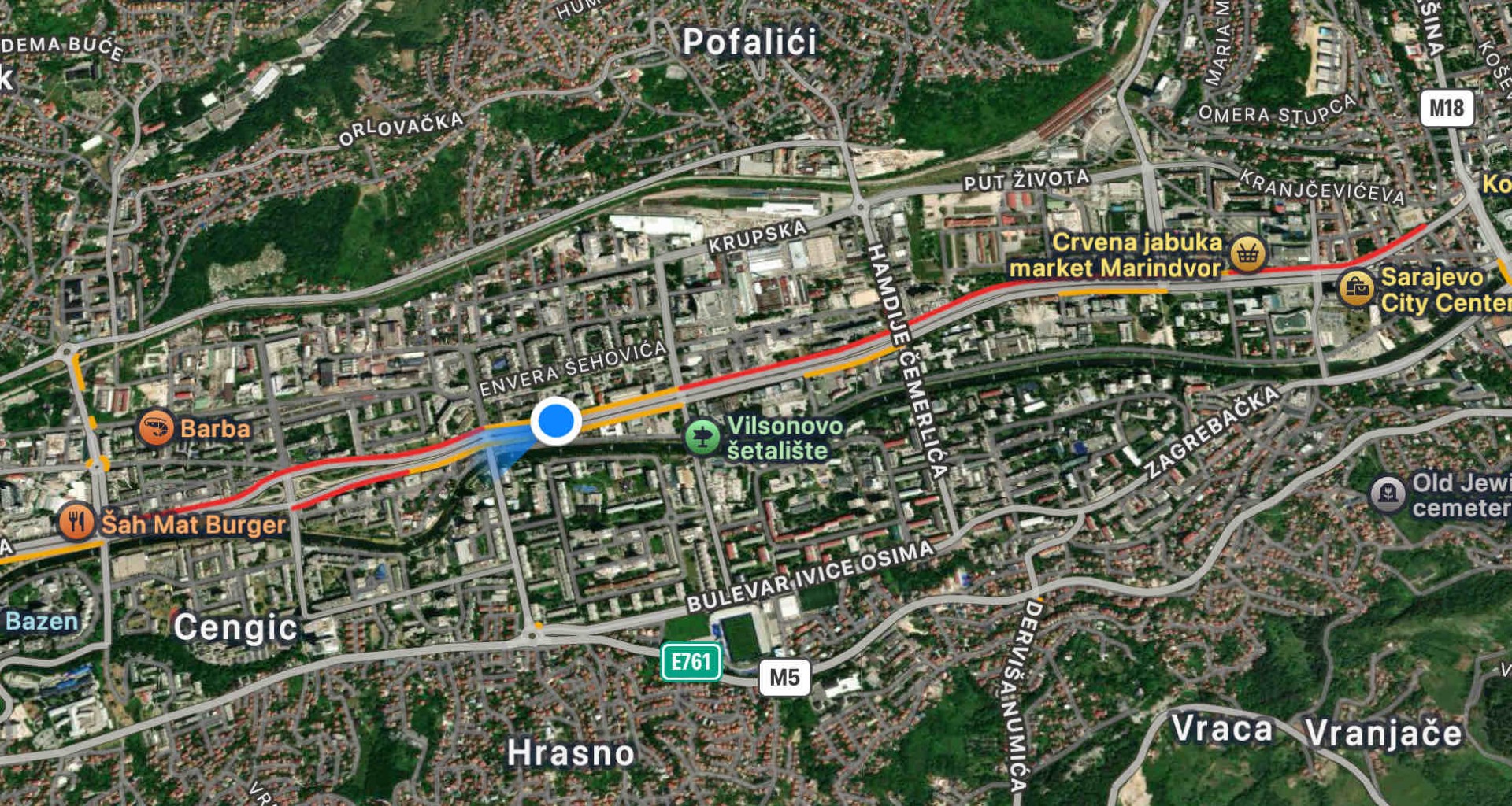Select the Old Jewish cemetery pin
Screen dimensions: 1512x806
1388,495
